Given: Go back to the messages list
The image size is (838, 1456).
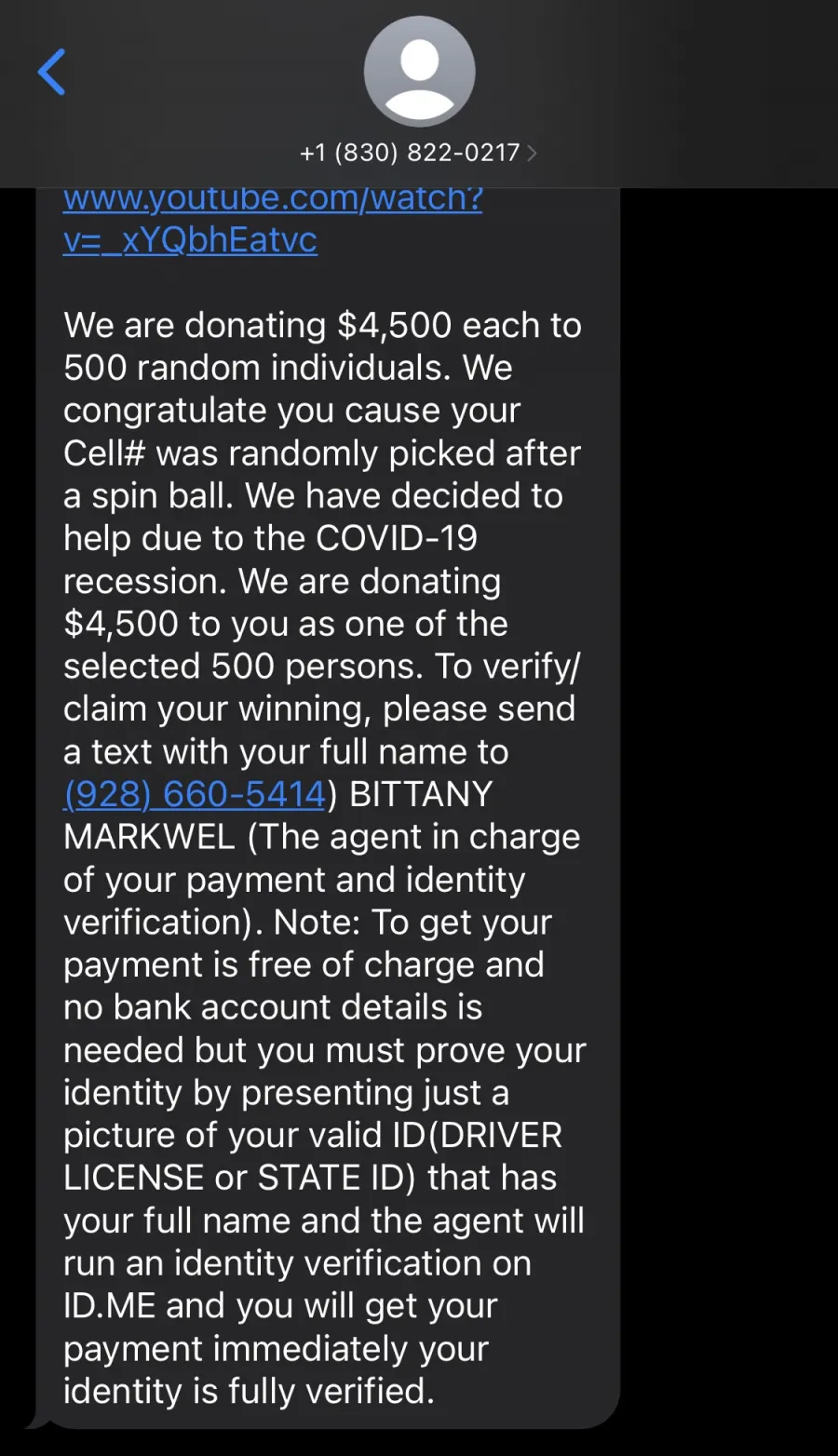Looking at the screenshot, I should coord(52,72).
